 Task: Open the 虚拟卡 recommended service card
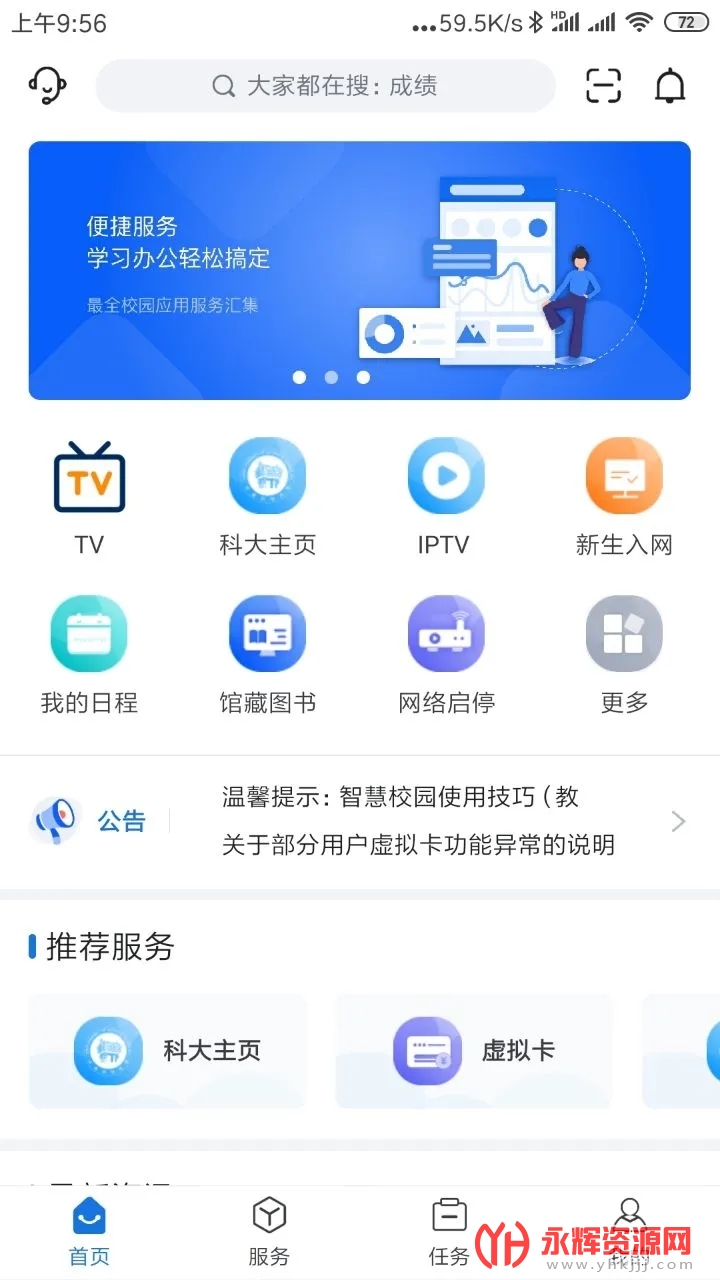(473, 1051)
